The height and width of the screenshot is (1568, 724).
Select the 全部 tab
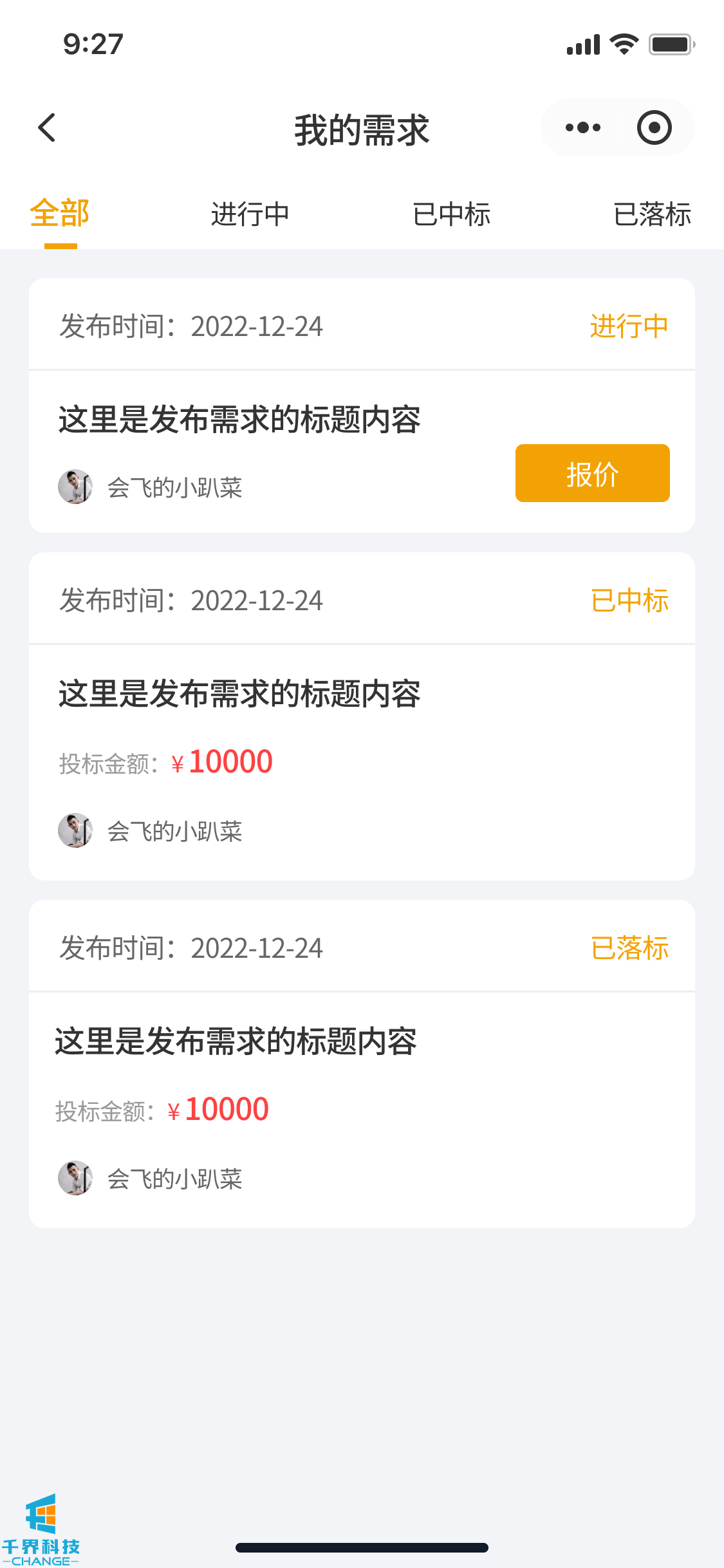point(60,214)
